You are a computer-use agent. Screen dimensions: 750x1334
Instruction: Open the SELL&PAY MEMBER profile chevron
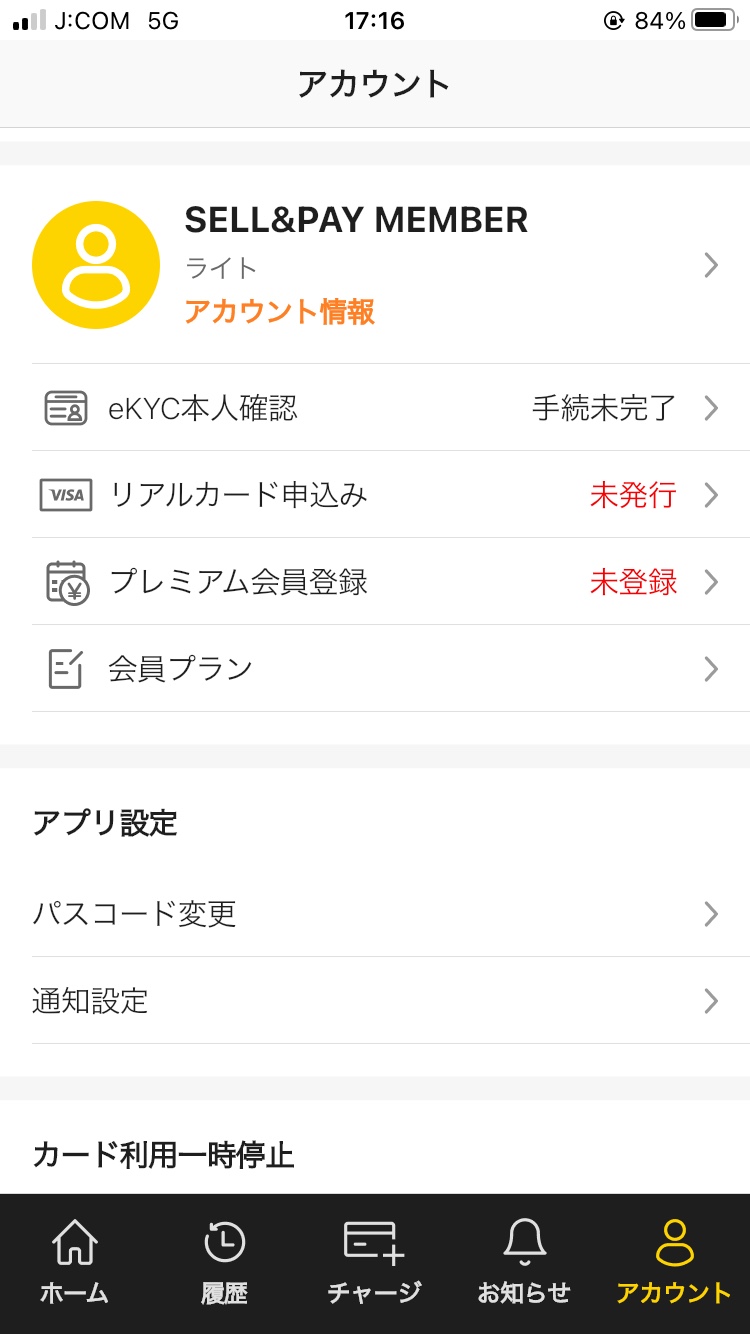click(x=711, y=264)
